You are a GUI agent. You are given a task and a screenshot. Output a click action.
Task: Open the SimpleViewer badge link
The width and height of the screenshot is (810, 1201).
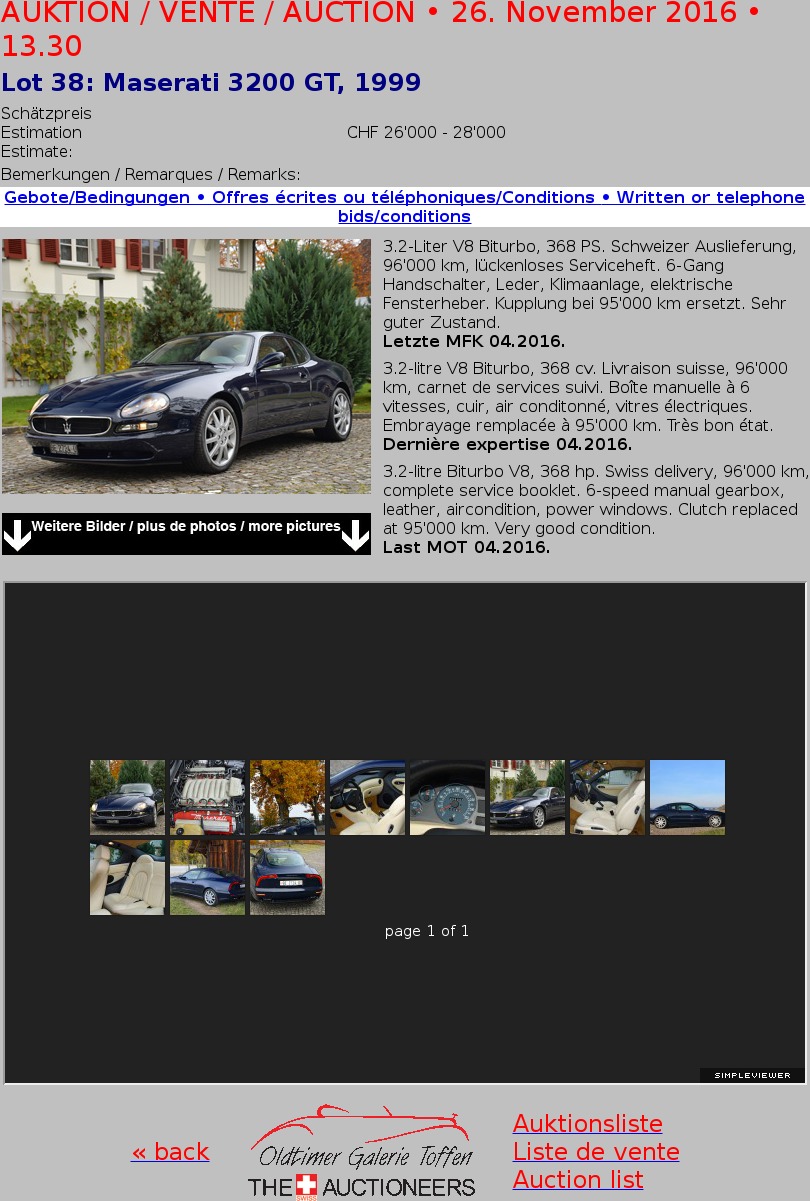point(752,1075)
